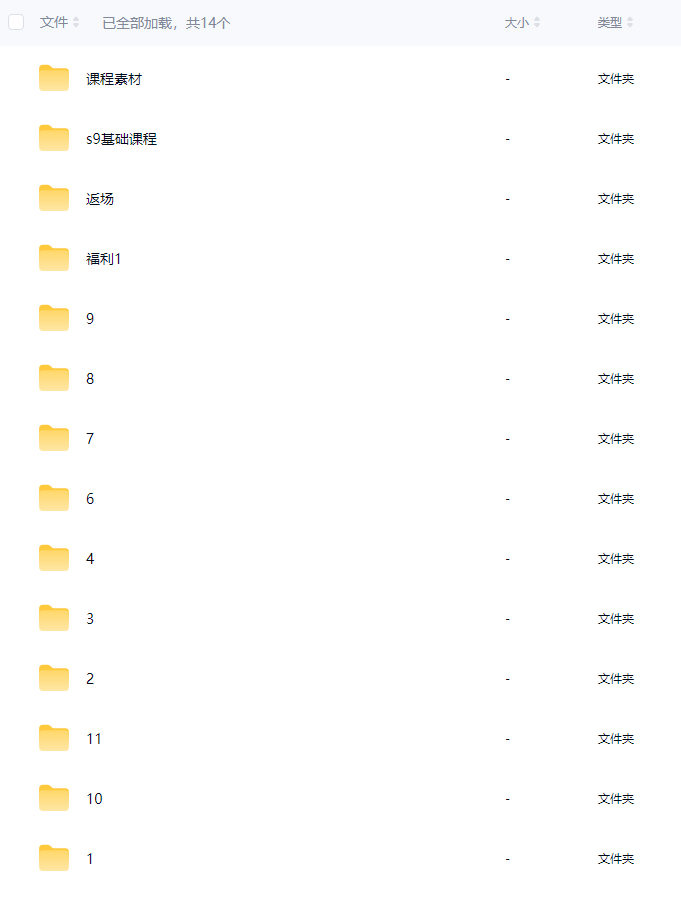Sort the list by 类型 column
The width and height of the screenshot is (681, 900).
615,22
